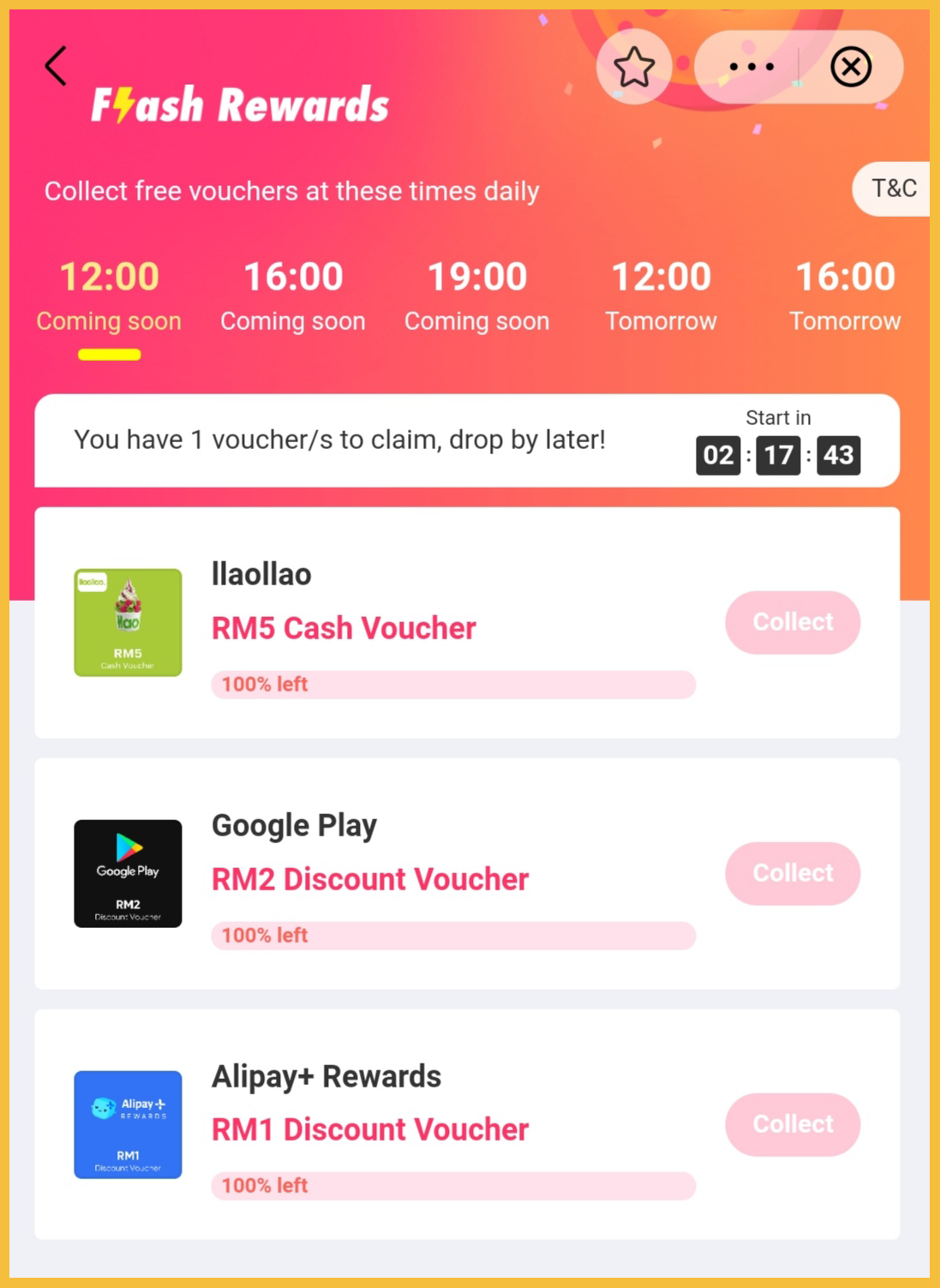The image size is (940, 1288).
Task: Go back using the top-left arrow
Action: tap(56, 66)
